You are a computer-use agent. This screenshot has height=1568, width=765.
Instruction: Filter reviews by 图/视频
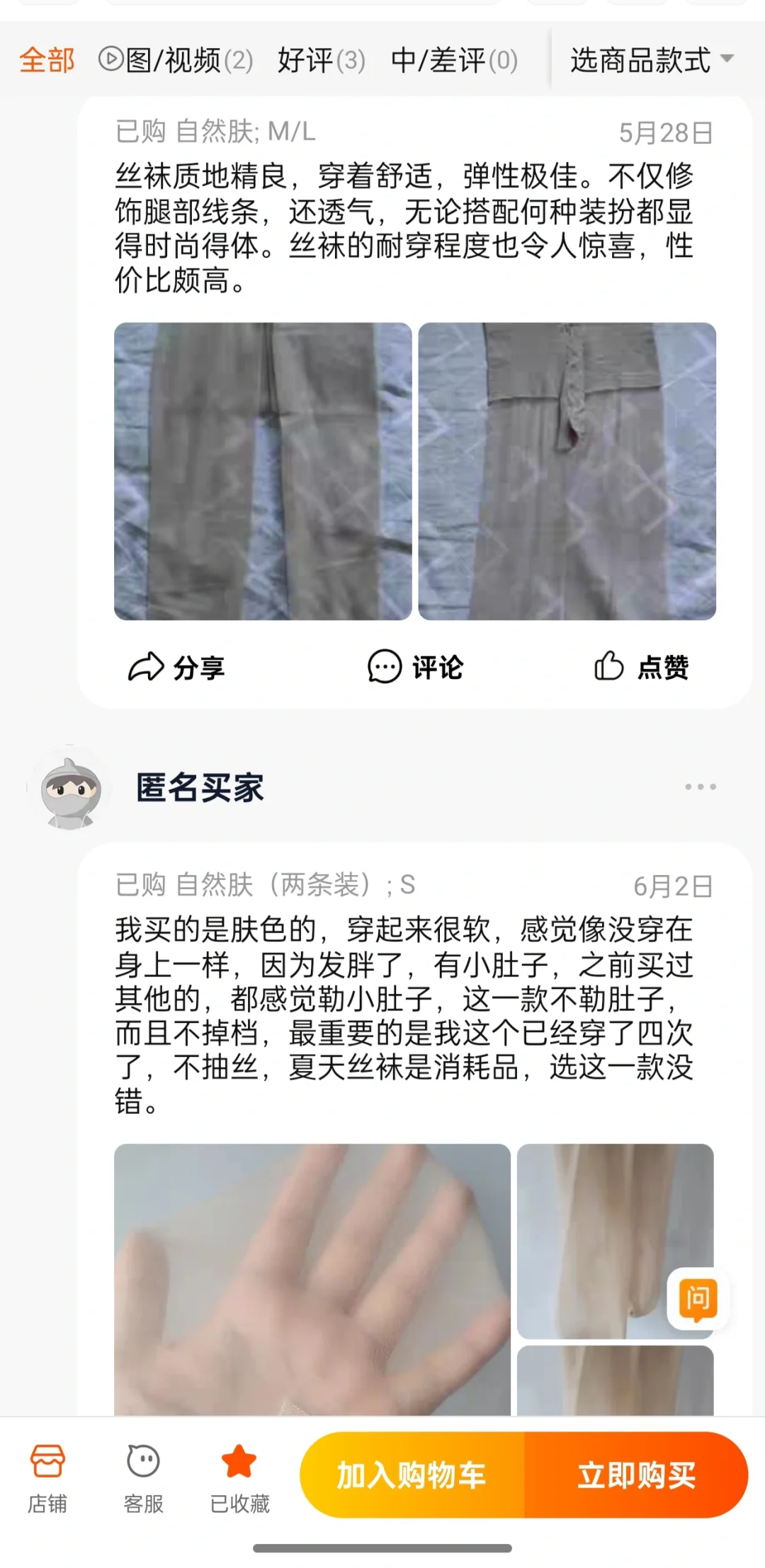(176, 60)
